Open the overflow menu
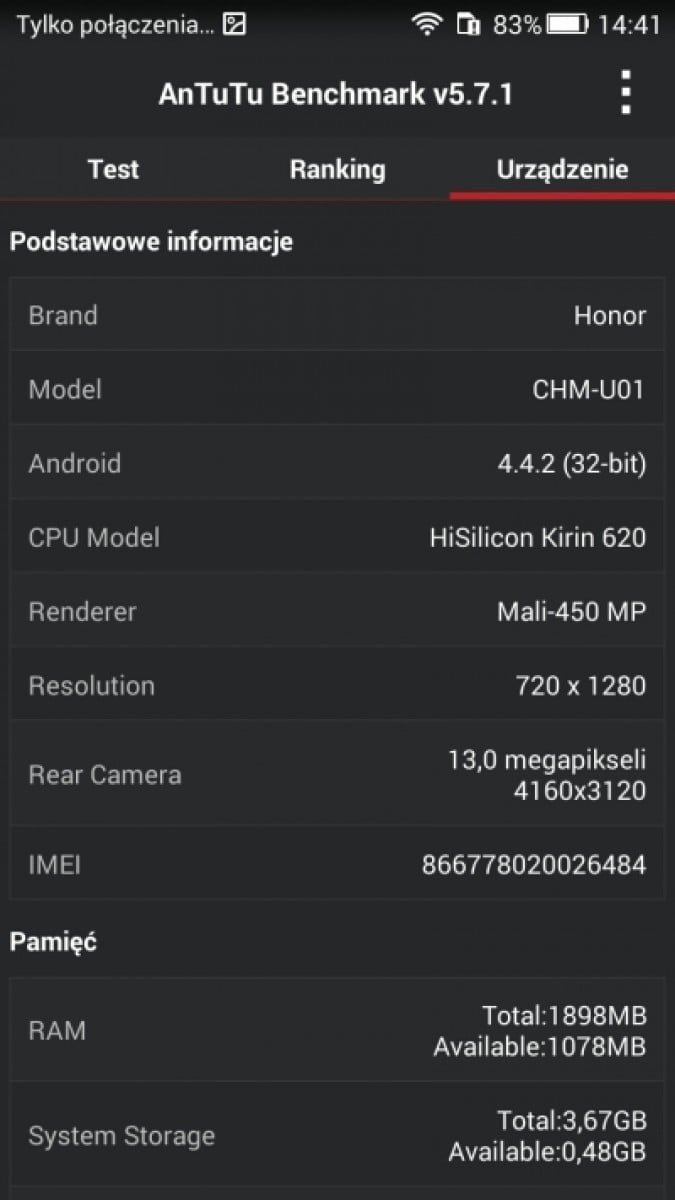The width and height of the screenshot is (675, 1200). 626,93
